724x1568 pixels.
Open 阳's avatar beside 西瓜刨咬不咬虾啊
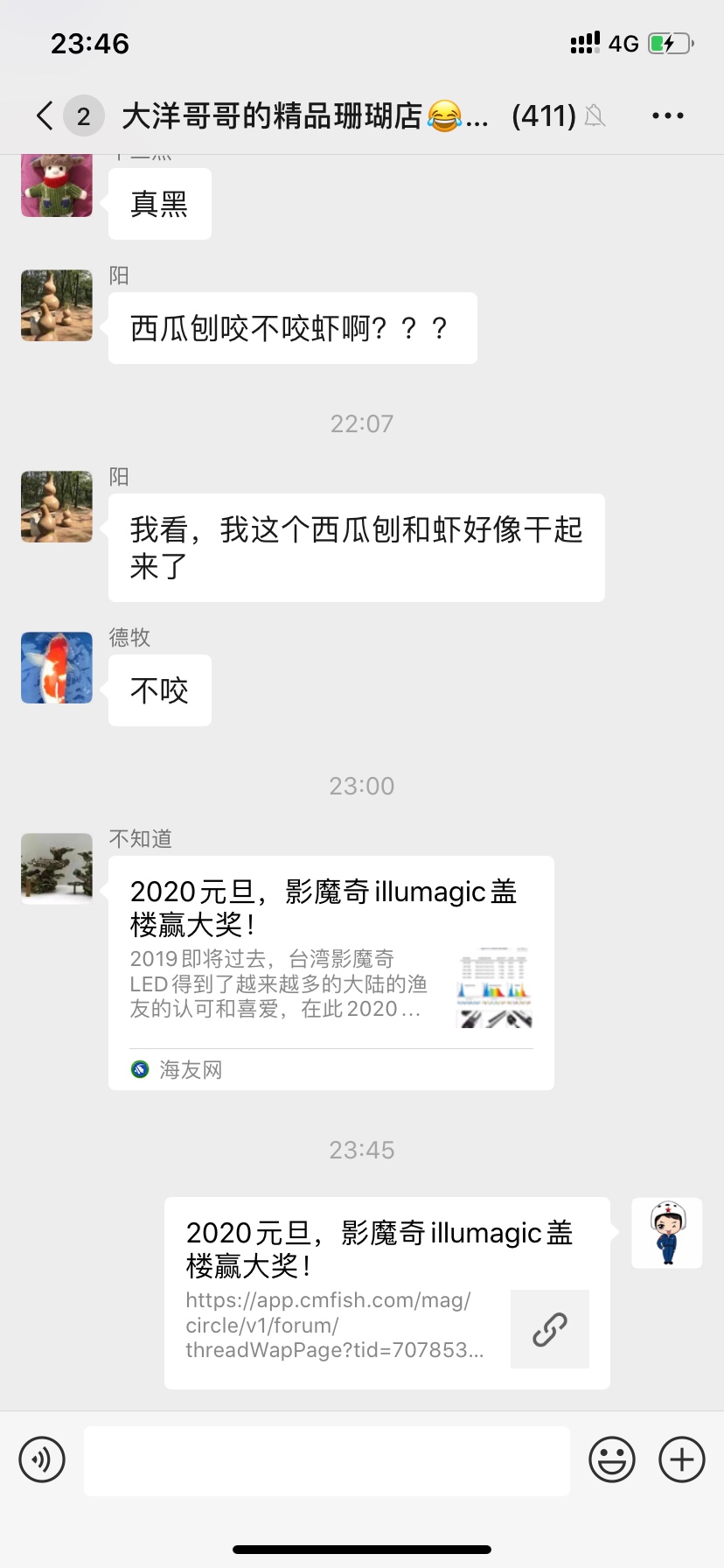(57, 305)
